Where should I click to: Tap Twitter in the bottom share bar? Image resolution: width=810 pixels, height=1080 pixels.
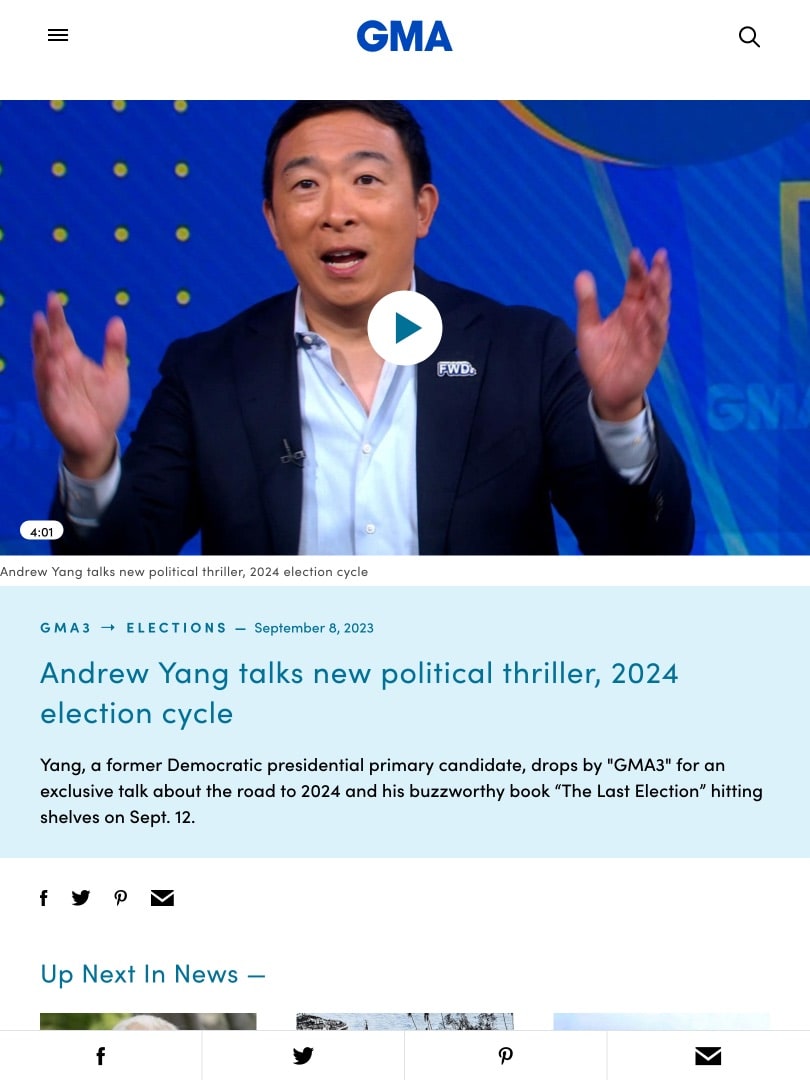[x=303, y=1056]
